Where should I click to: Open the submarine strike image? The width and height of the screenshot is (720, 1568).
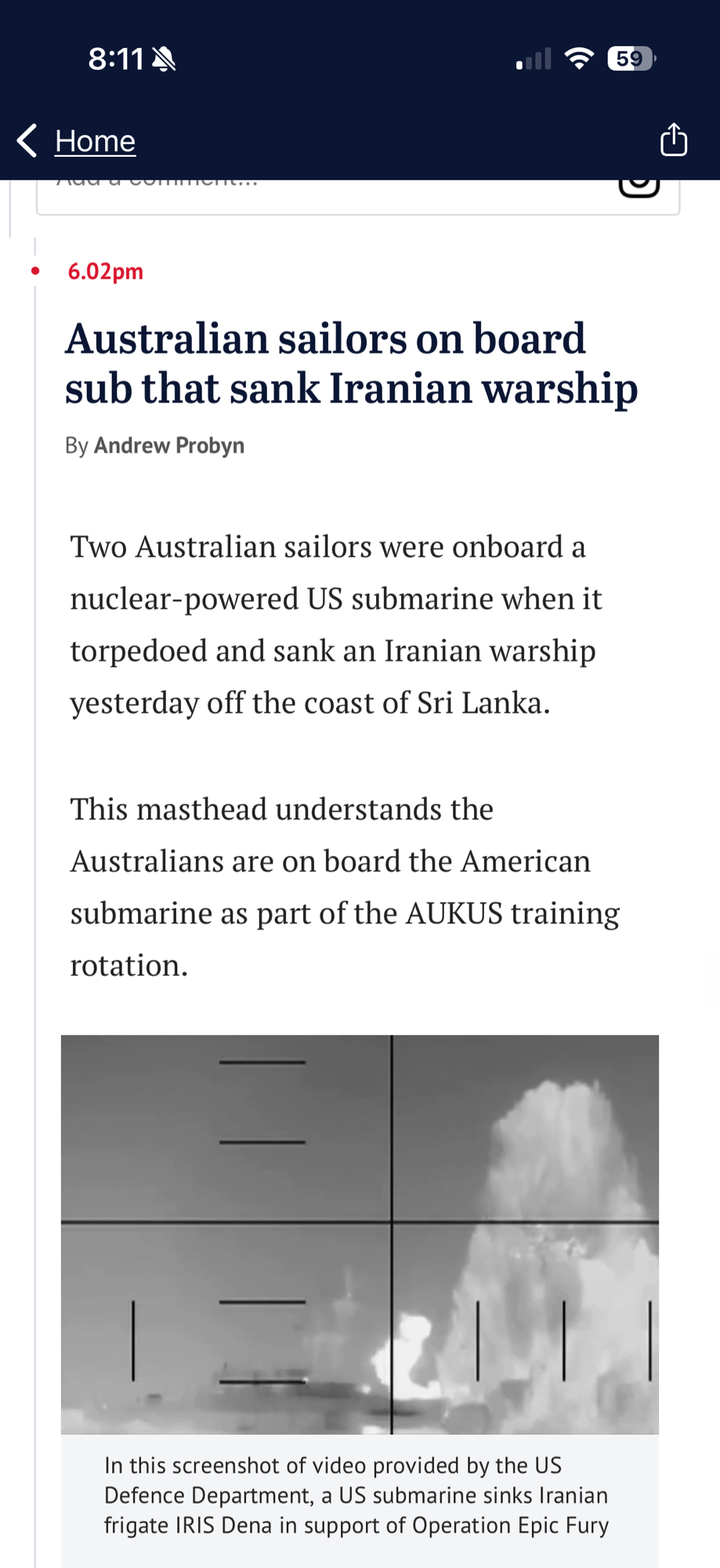[x=360, y=1233]
